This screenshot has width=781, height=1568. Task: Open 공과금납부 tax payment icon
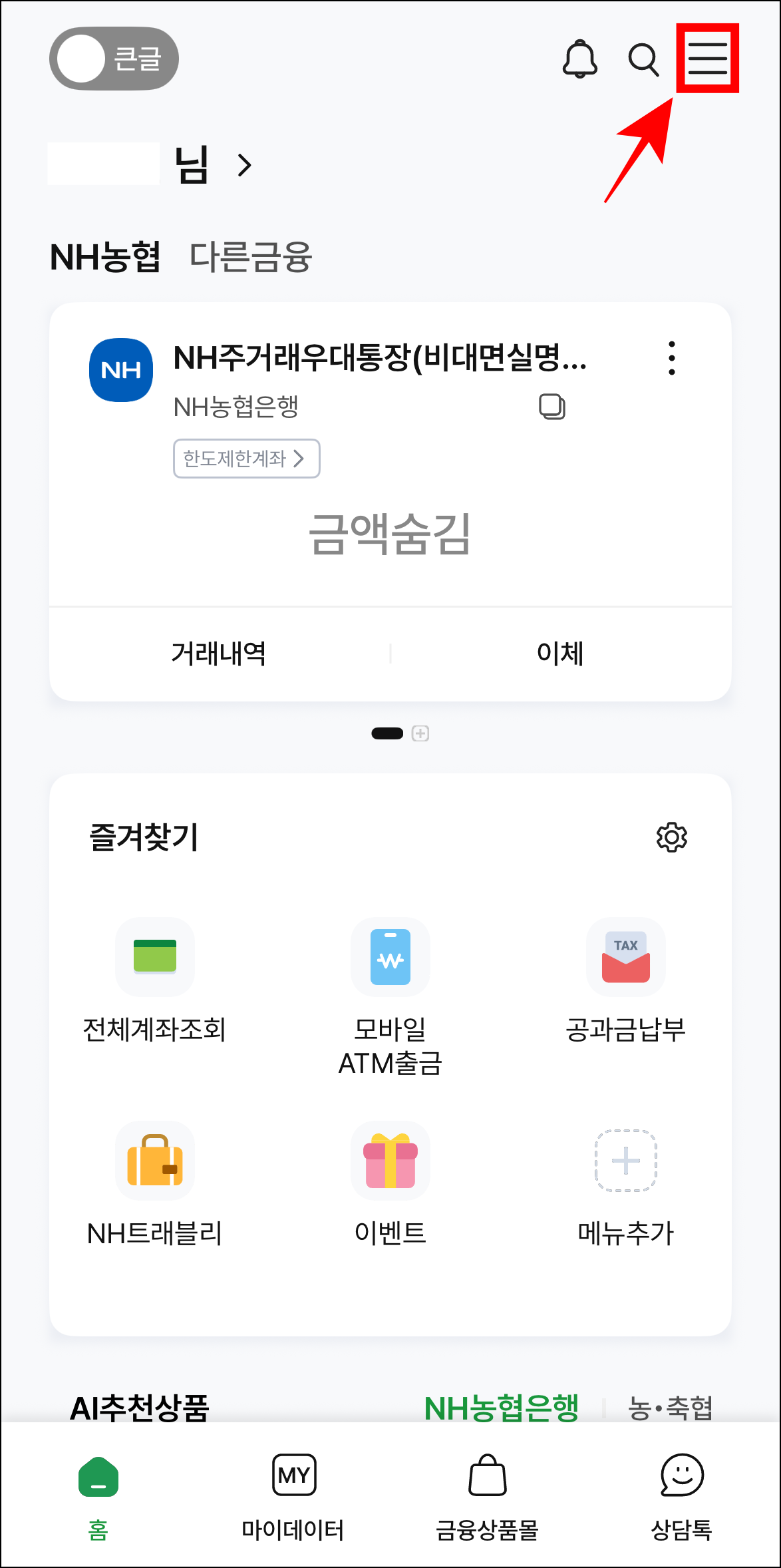click(625, 978)
